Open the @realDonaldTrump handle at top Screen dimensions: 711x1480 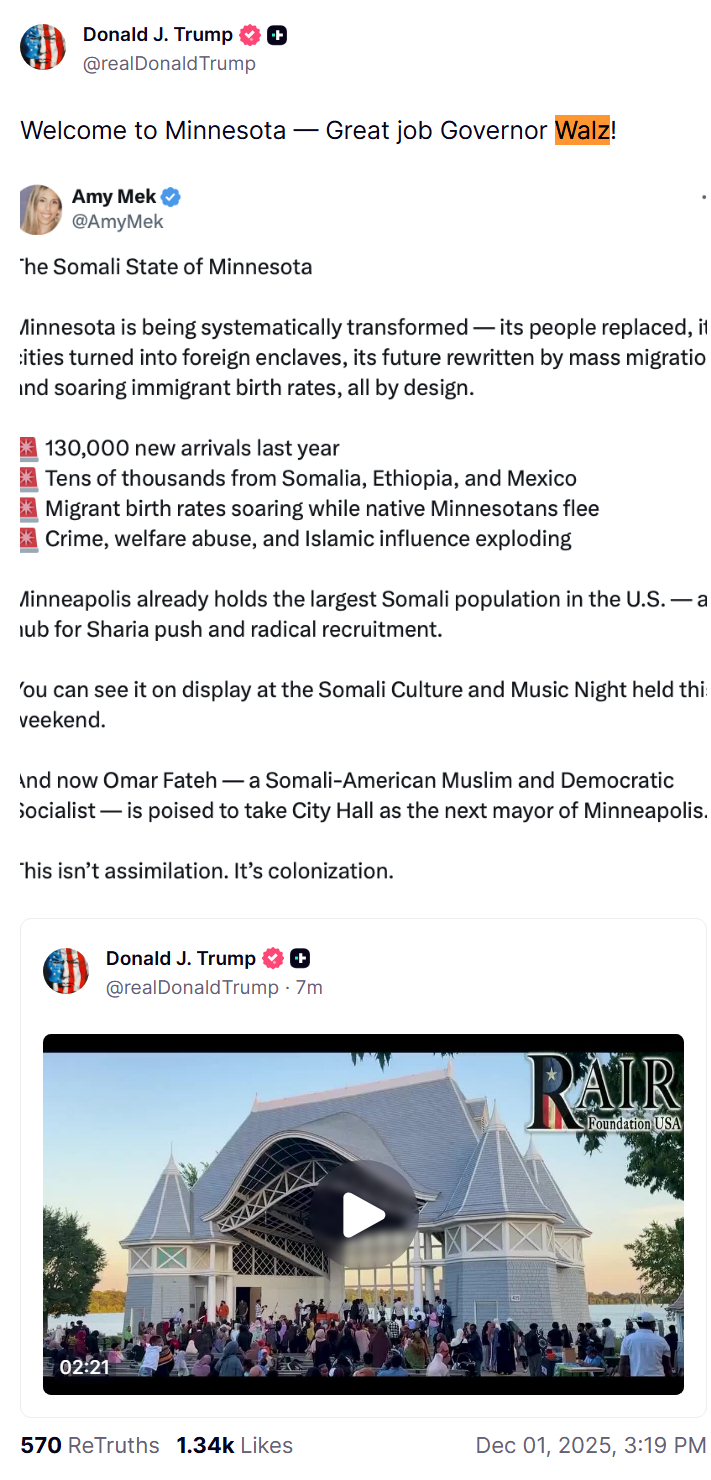pos(169,63)
